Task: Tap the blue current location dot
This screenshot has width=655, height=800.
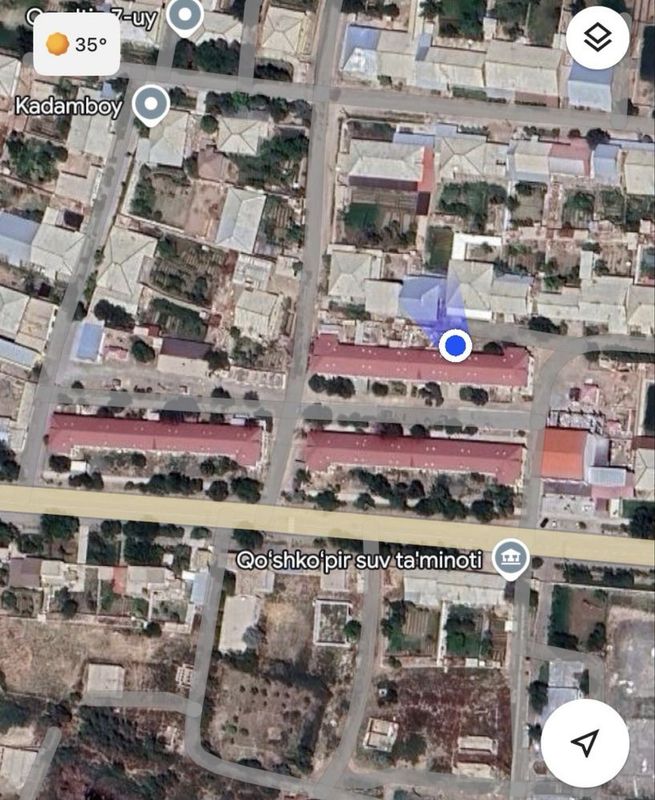Action: [x=456, y=346]
